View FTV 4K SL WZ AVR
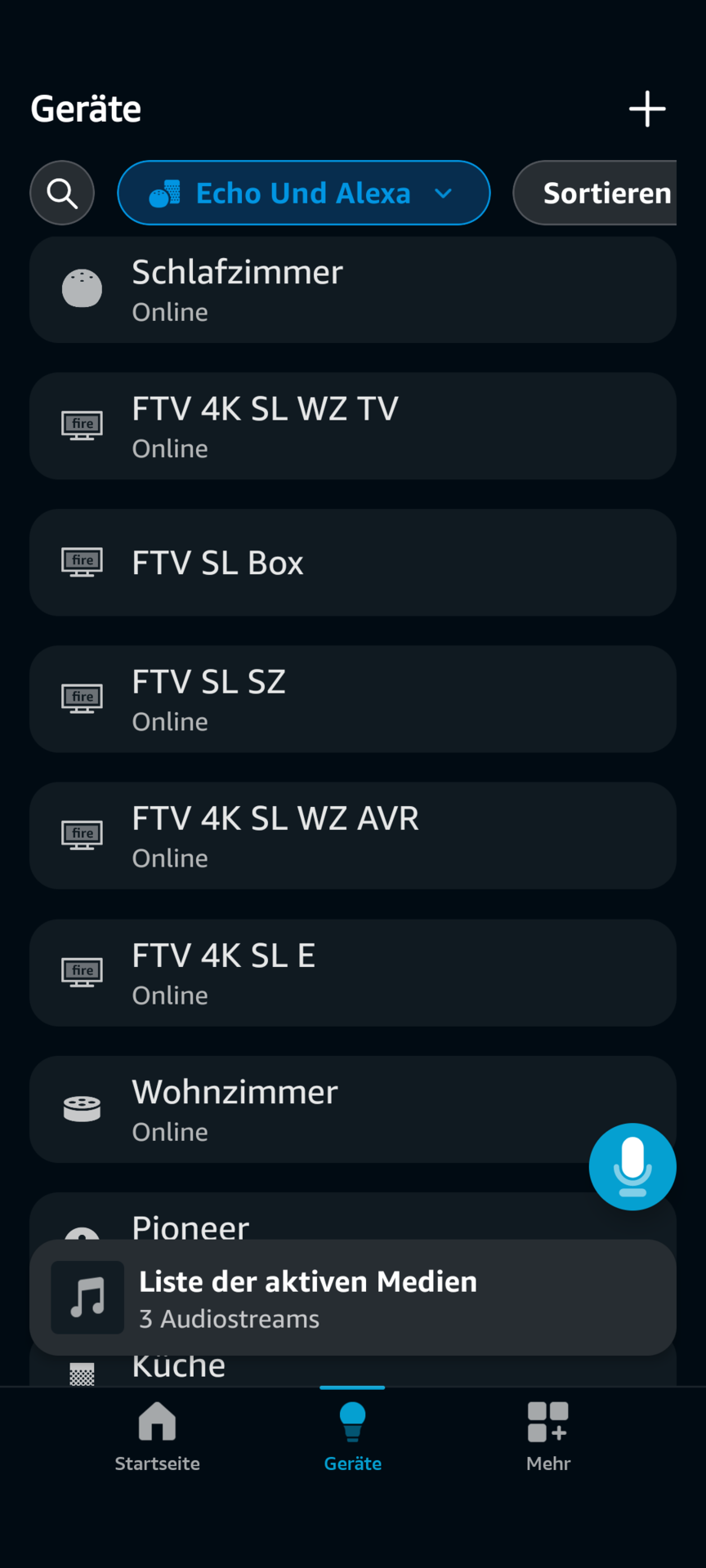This screenshot has height=1568, width=706. pyautogui.click(x=353, y=836)
